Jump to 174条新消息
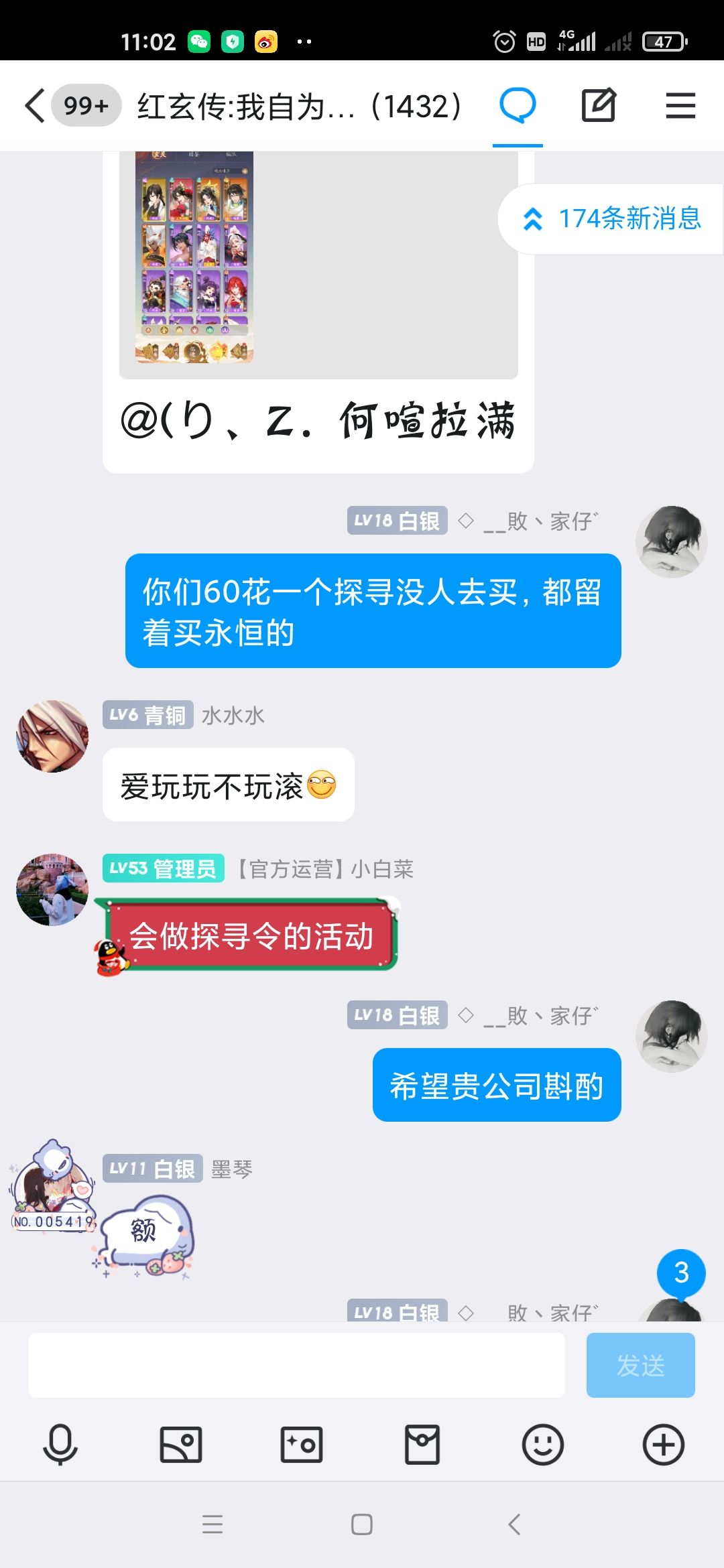The height and width of the screenshot is (1568, 724). tap(611, 219)
